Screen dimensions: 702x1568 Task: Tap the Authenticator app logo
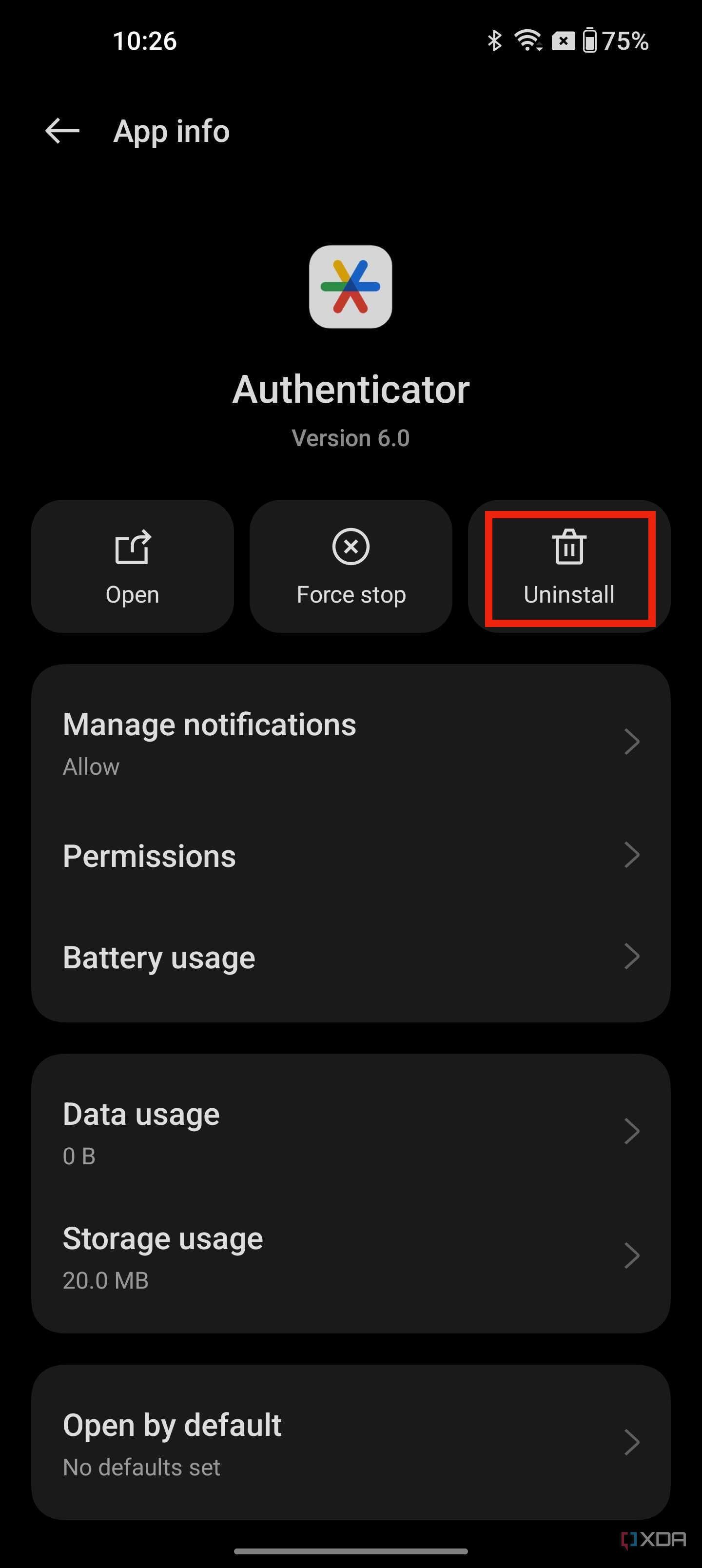(x=351, y=286)
